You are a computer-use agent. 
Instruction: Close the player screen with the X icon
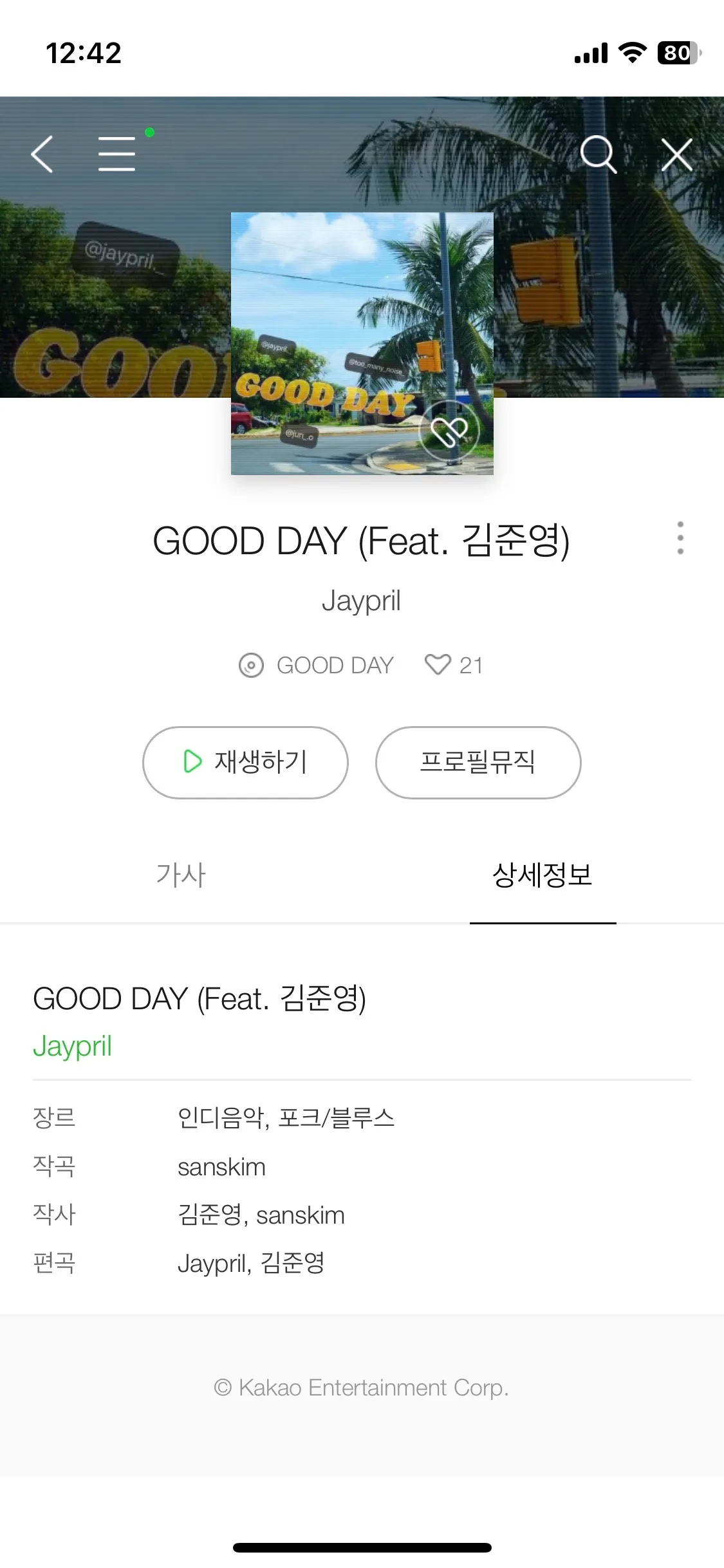[676, 155]
